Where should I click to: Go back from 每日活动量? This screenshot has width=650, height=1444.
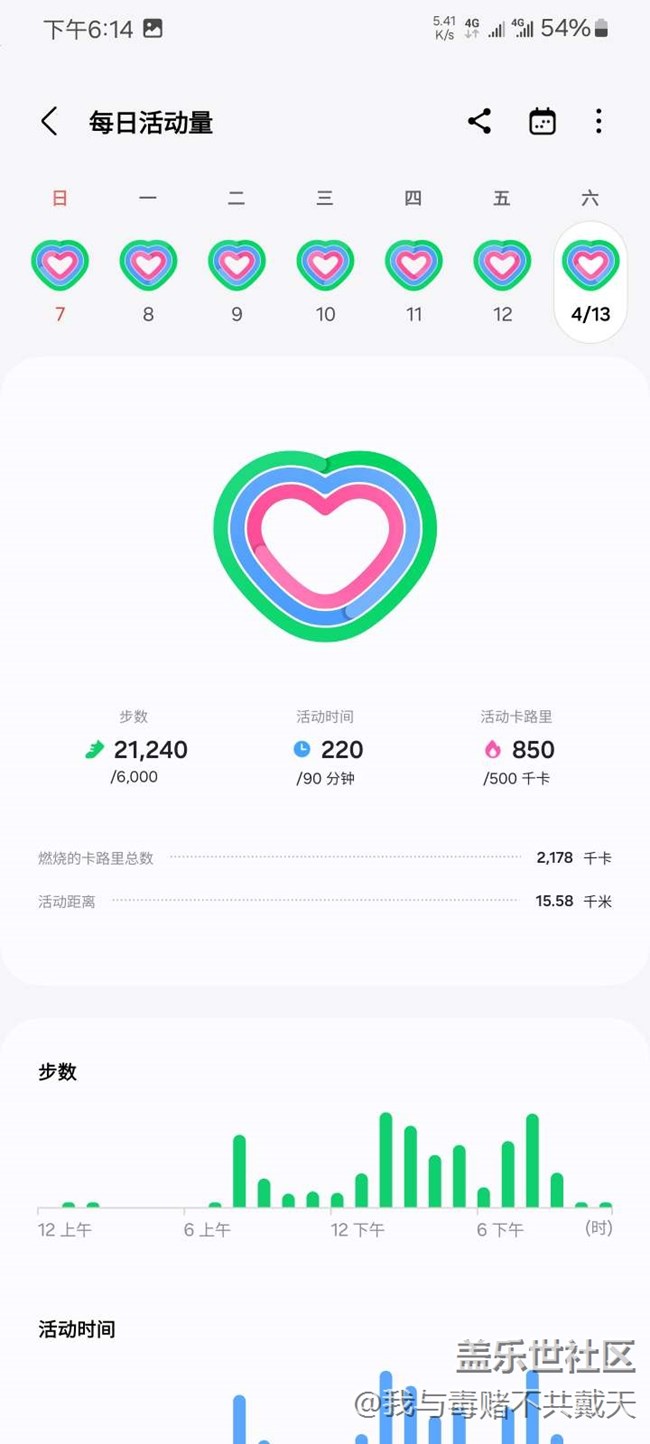coord(49,122)
